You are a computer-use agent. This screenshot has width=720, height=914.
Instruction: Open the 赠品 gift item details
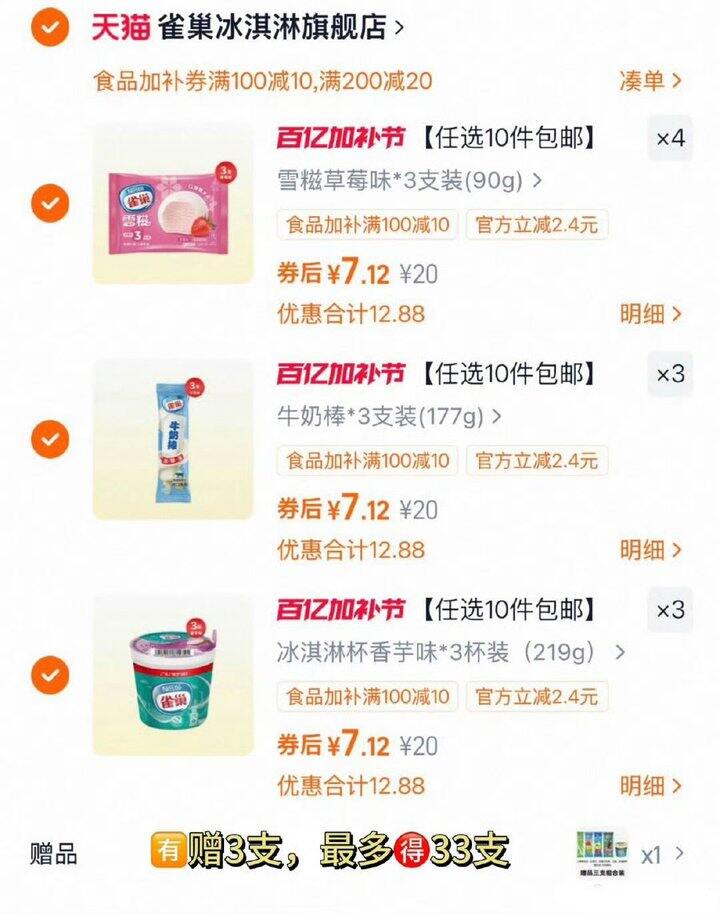pos(630,853)
